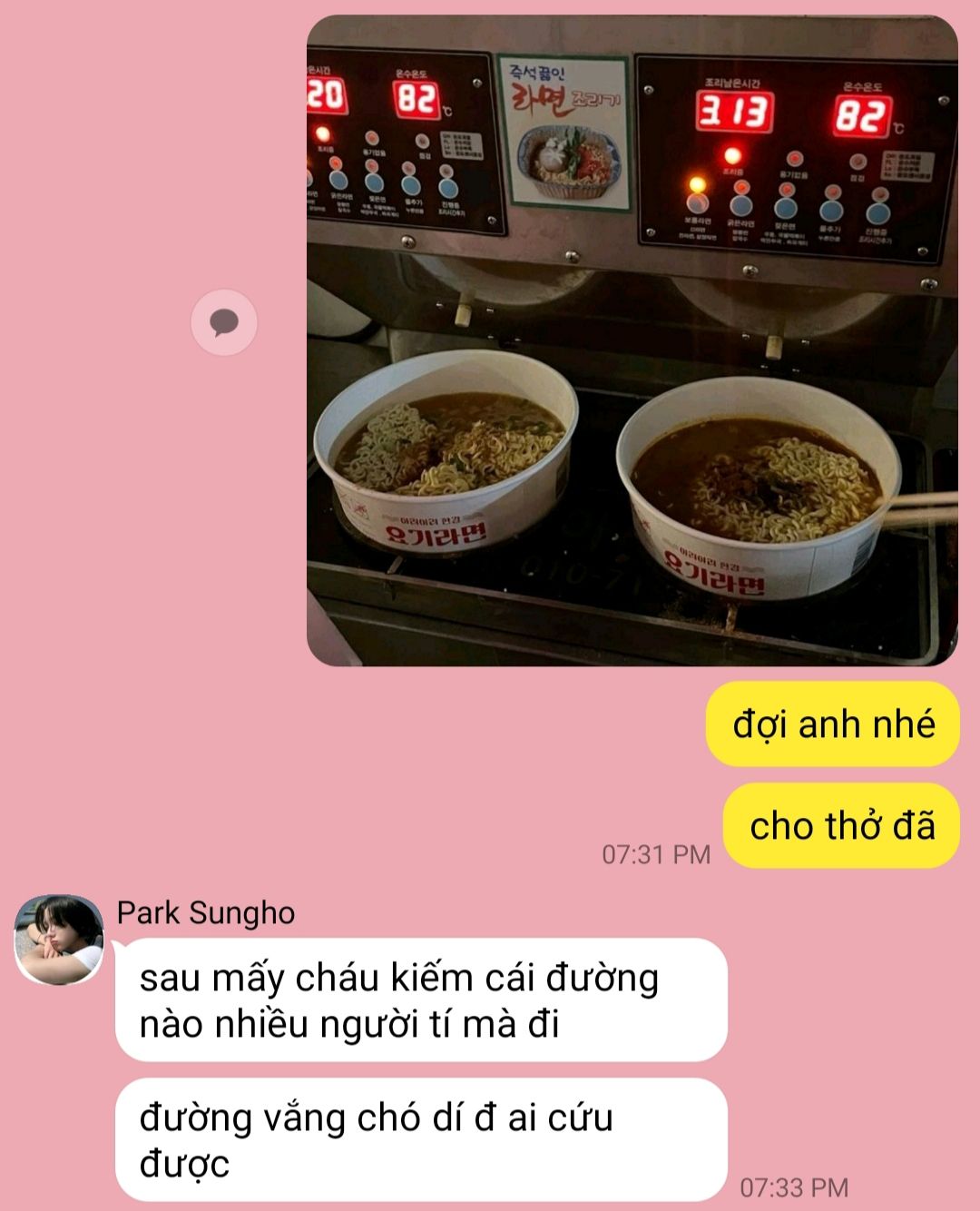The height and width of the screenshot is (1211, 980).
Task: Tap the comment bubble next to the photo
Action: pyautogui.click(x=224, y=322)
